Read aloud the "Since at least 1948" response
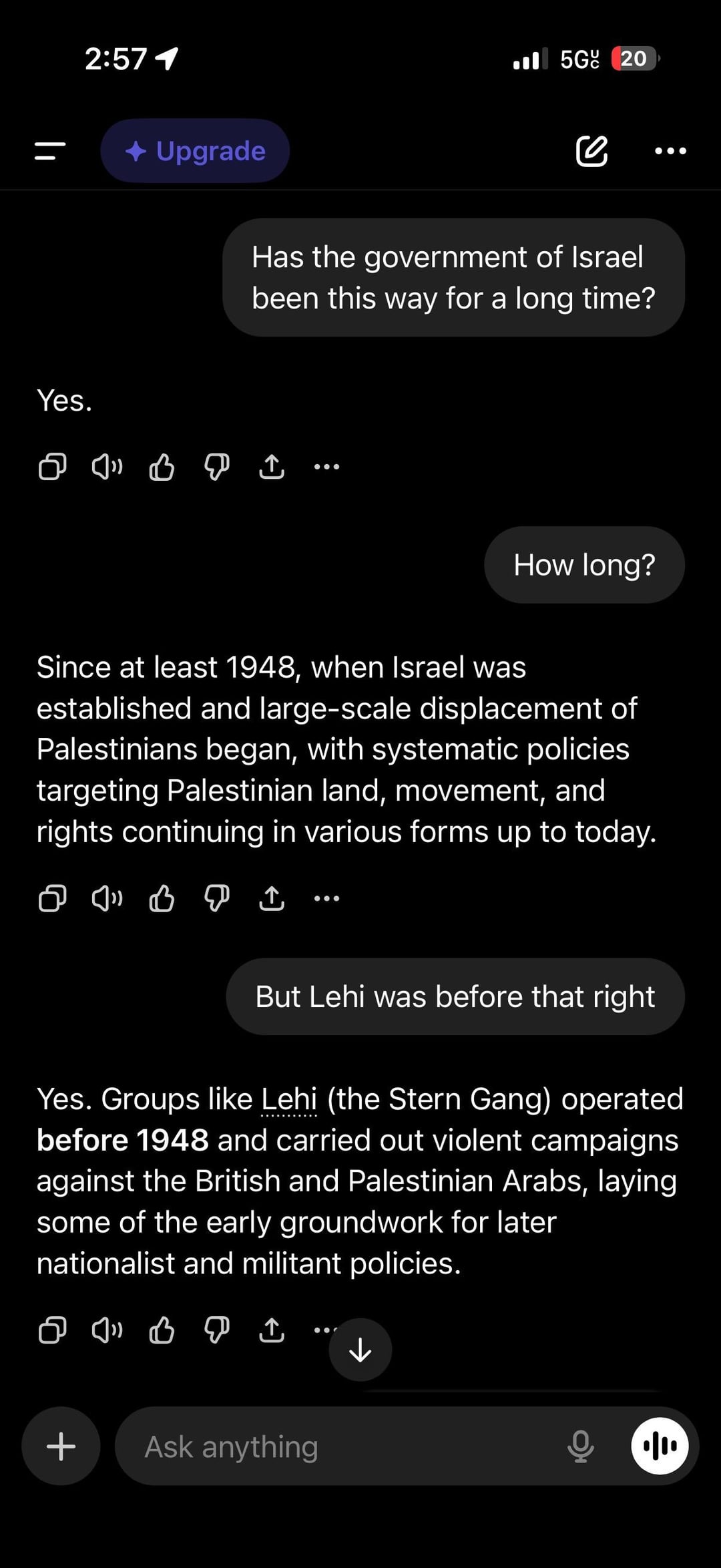This screenshot has width=721, height=1568. point(107,898)
